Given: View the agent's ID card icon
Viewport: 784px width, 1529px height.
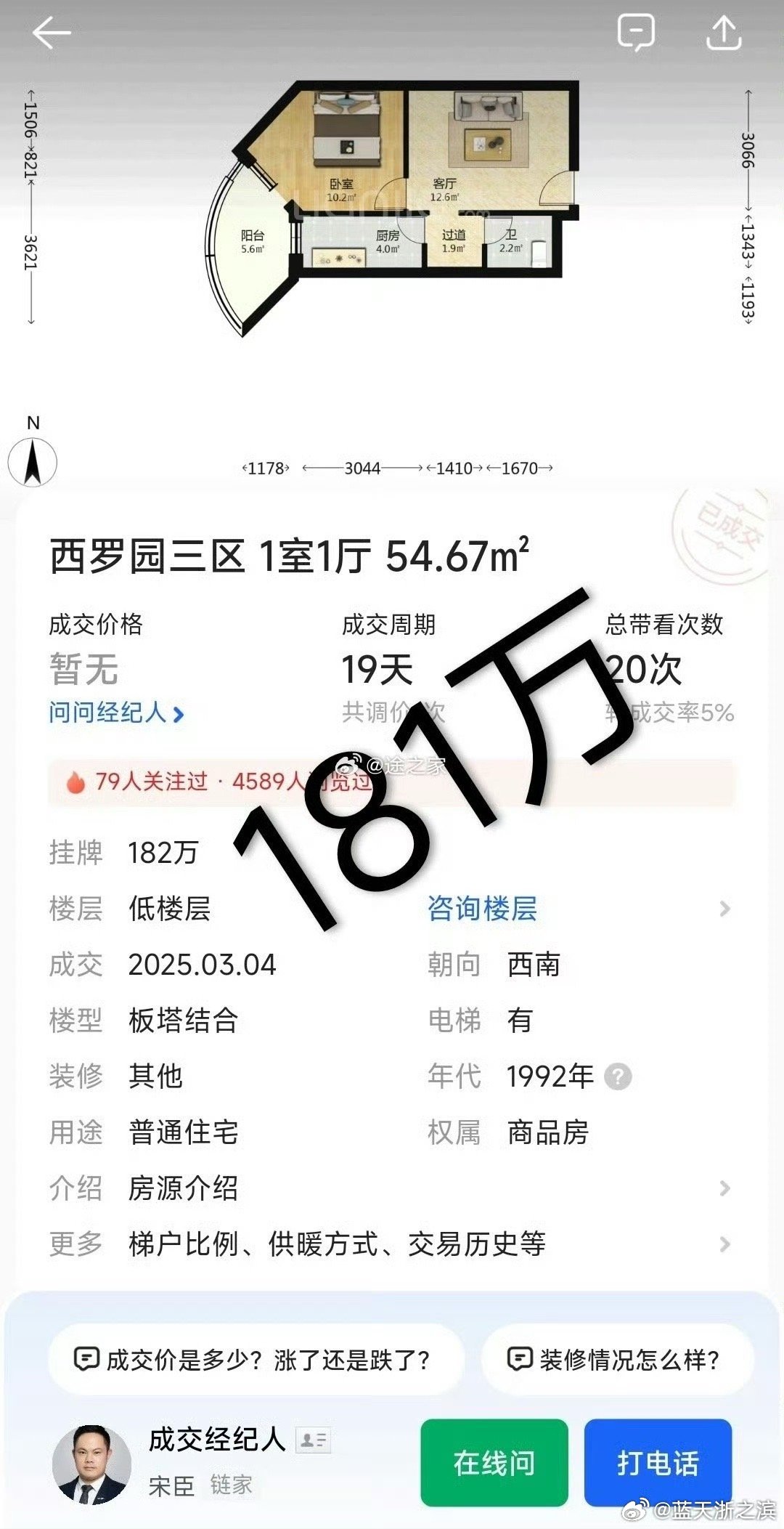Looking at the screenshot, I should click(x=314, y=1440).
